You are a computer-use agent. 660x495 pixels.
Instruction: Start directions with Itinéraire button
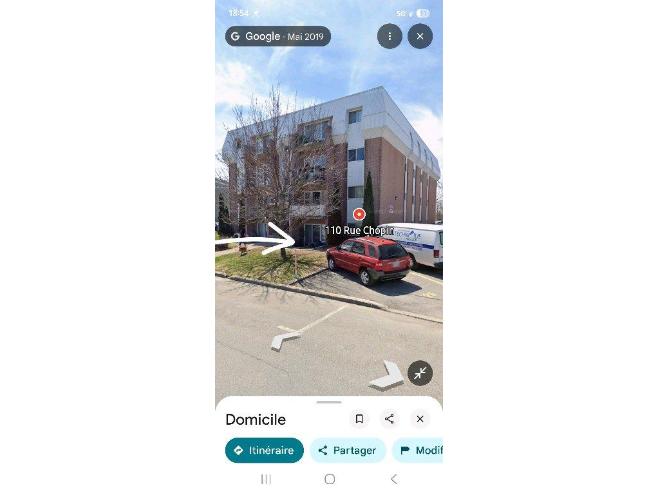click(x=264, y=450)
